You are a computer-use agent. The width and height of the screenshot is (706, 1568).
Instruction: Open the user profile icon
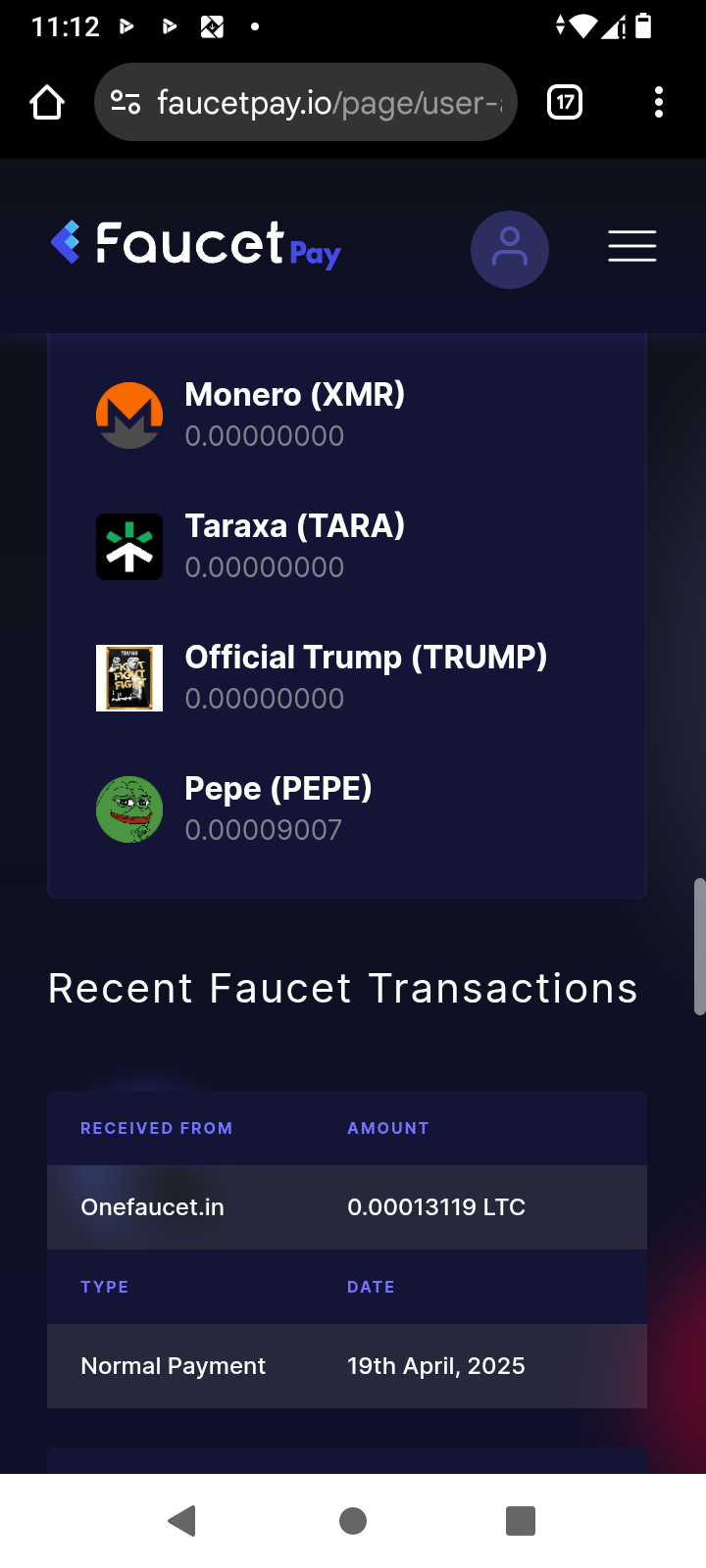pyautogui.click(x=510, y=249)
